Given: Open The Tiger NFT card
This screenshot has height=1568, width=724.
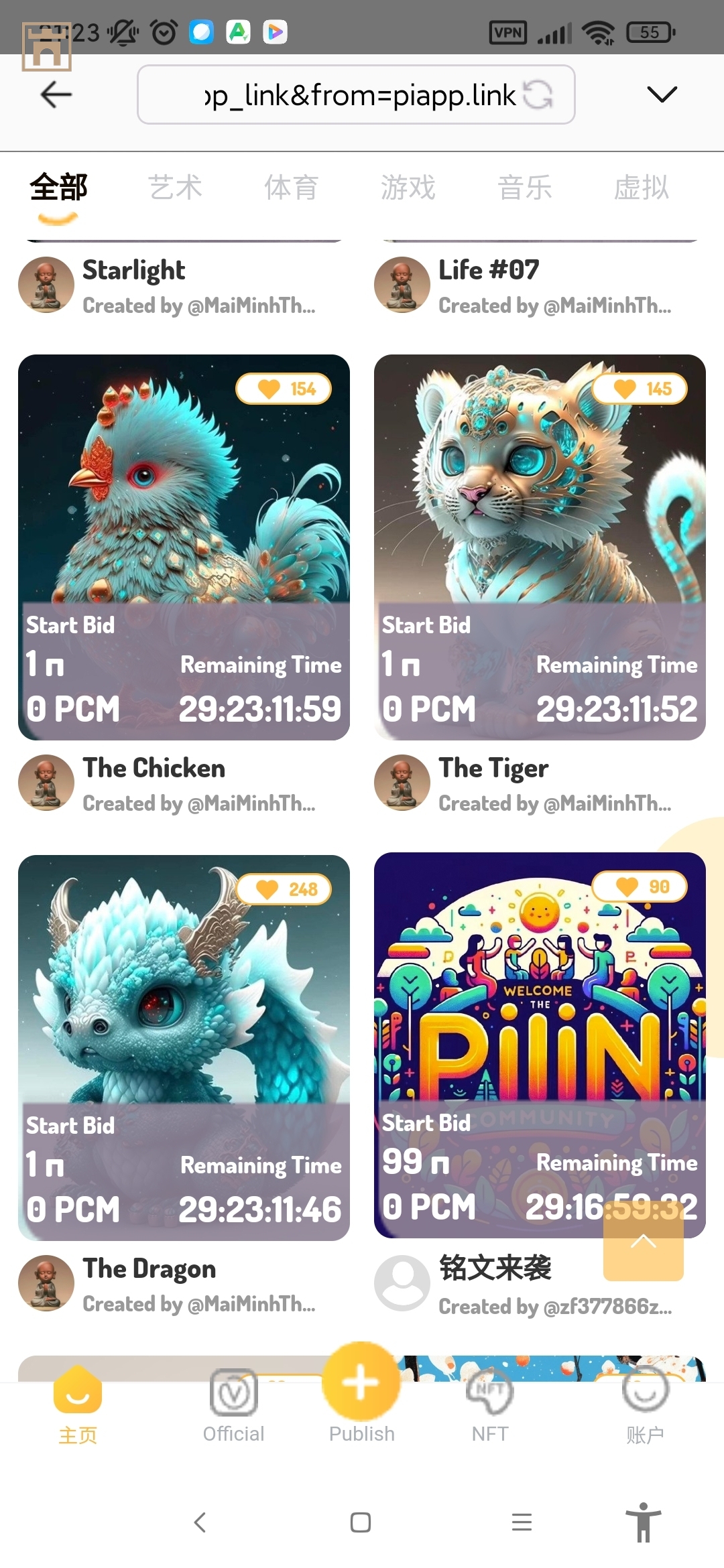Looking at the screenshot, I should click(x=540, y=509).
